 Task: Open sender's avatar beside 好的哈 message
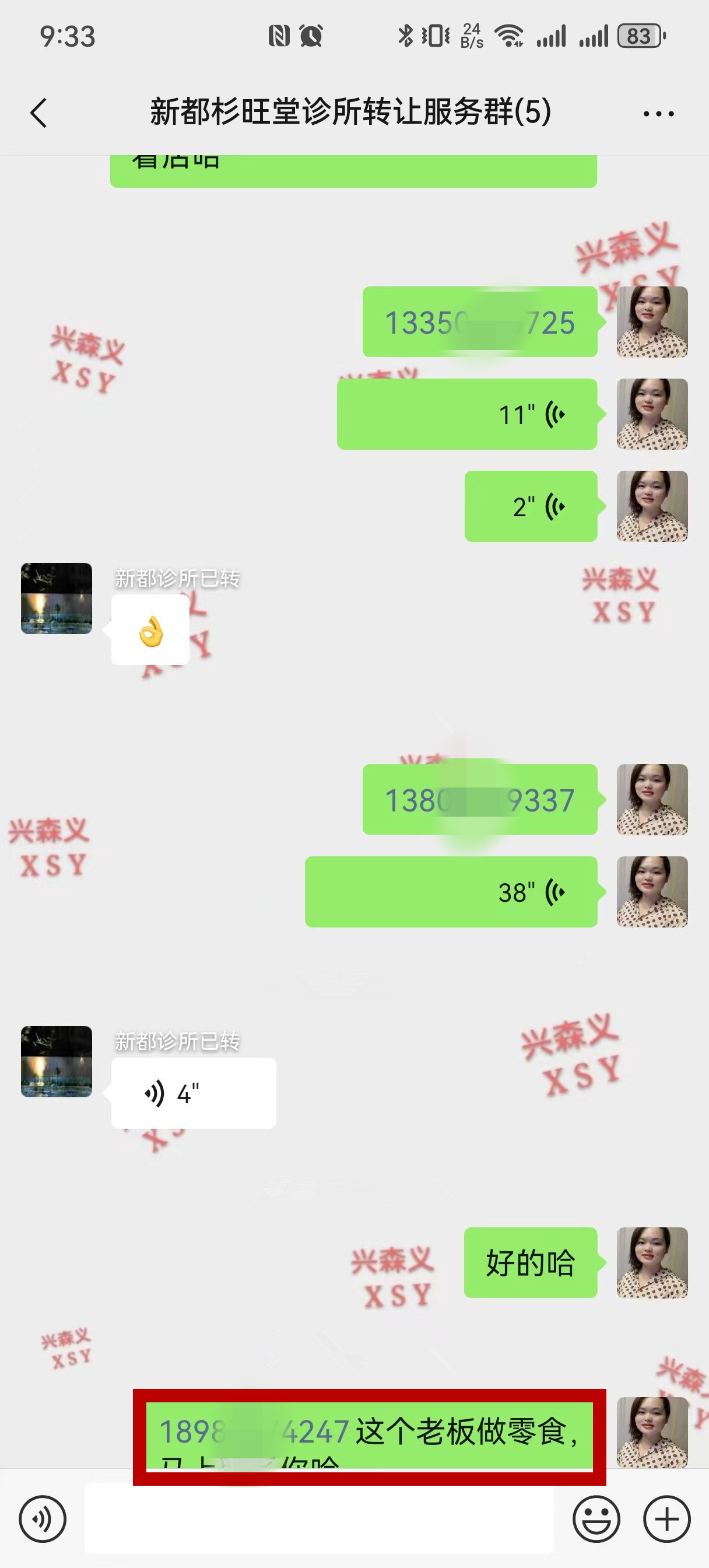pyautogui.click(x=652, y=1263)
